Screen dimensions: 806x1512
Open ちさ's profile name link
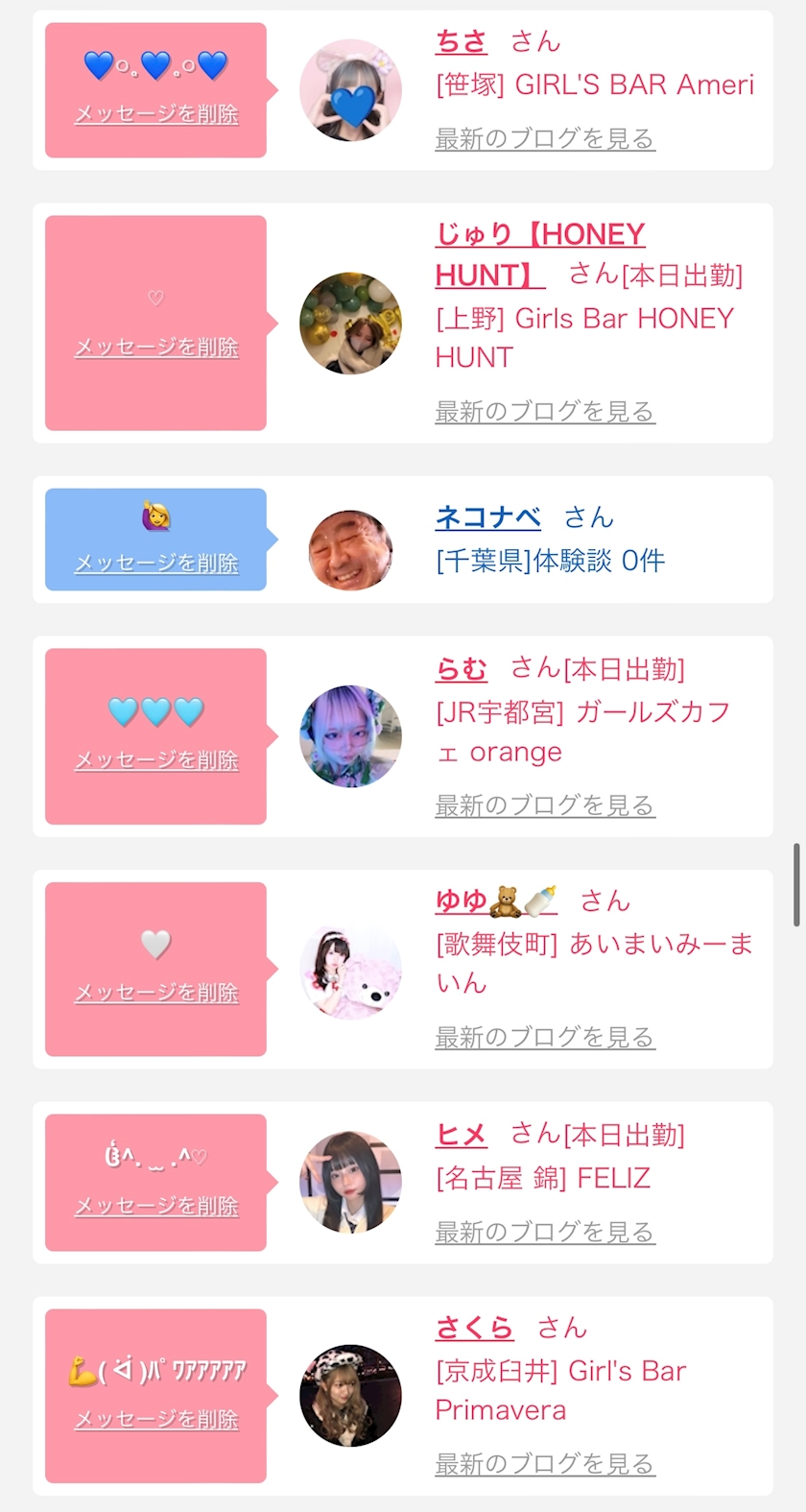462,42
